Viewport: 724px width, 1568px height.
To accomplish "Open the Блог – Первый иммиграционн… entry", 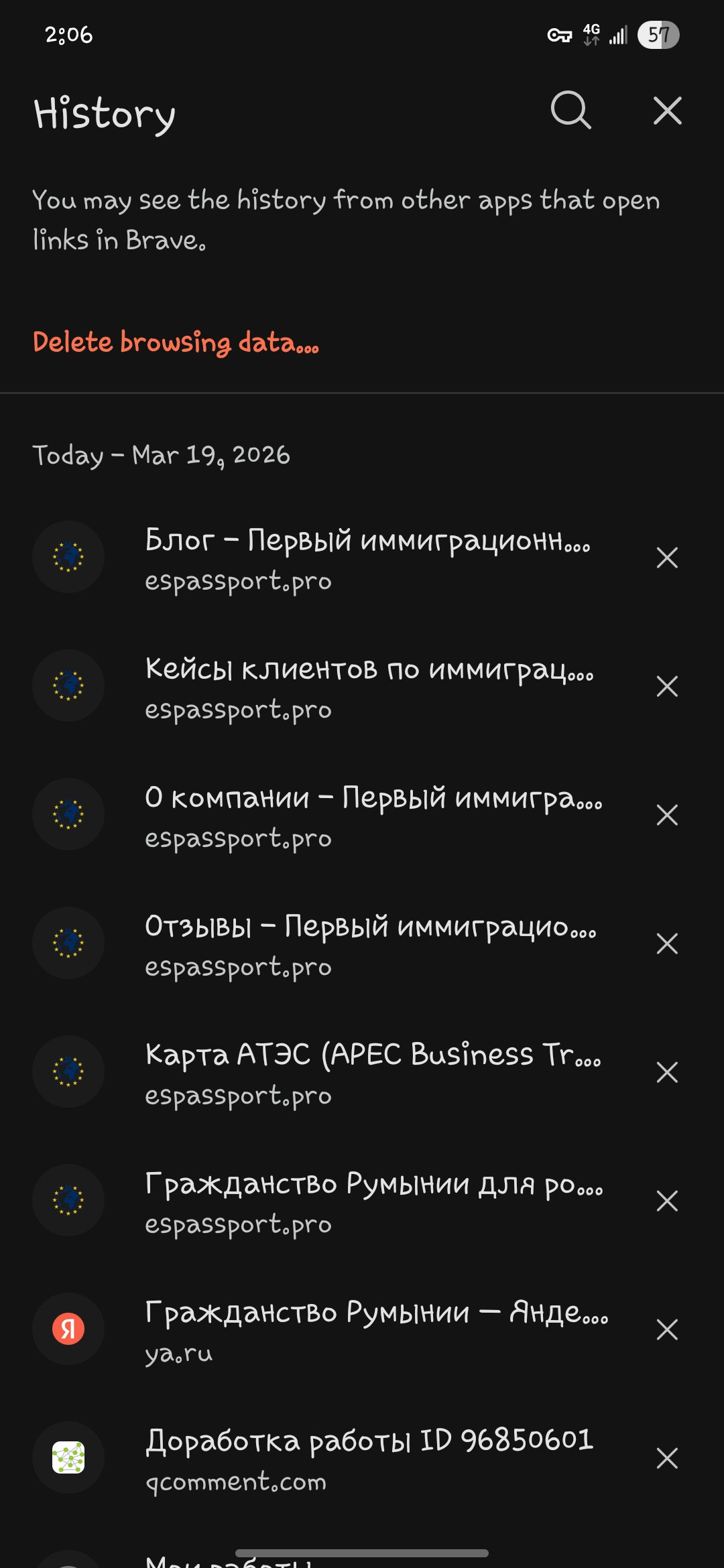I will tap(367, 558).
